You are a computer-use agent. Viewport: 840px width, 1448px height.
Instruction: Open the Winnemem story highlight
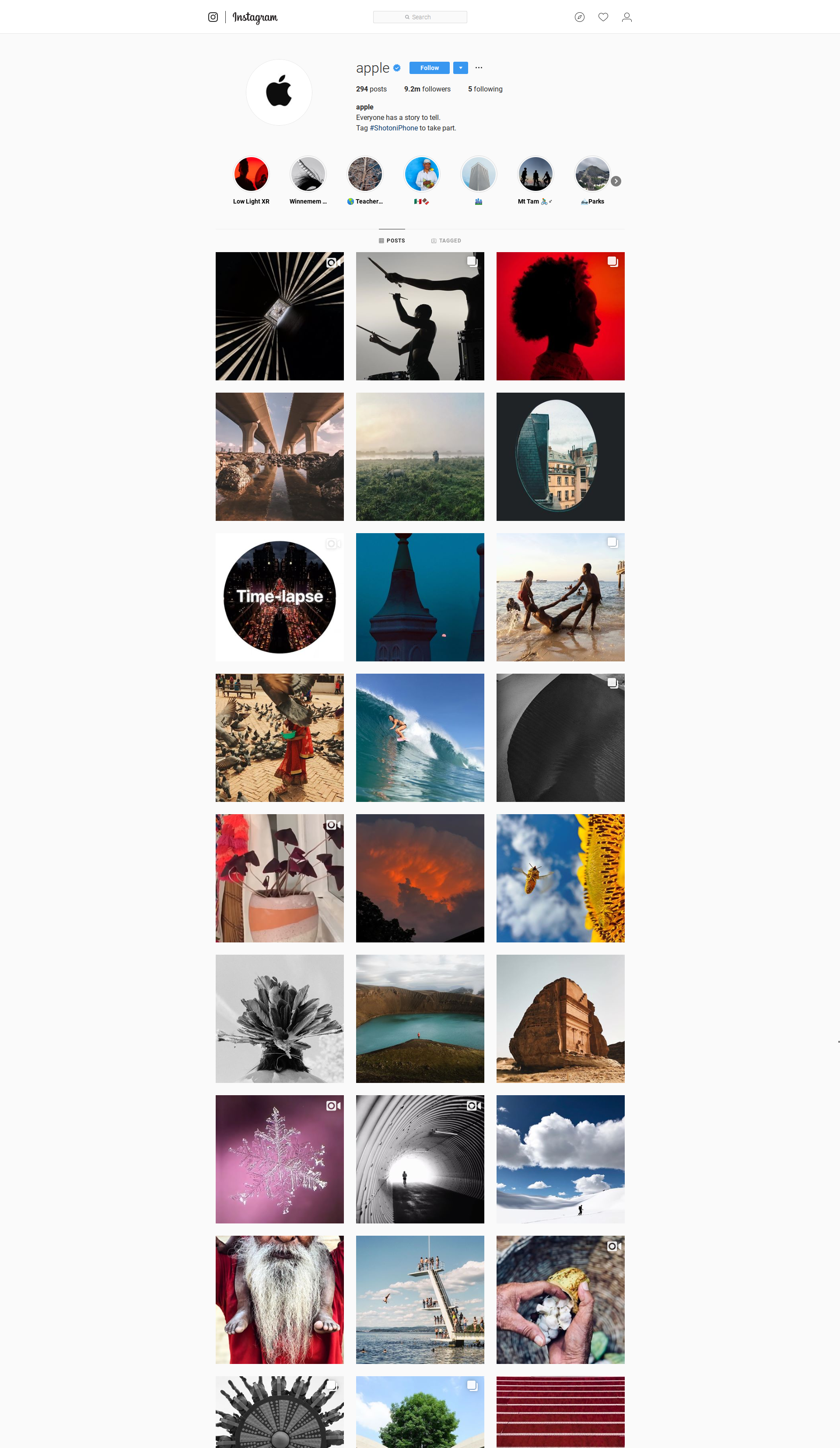pos(308,173)
